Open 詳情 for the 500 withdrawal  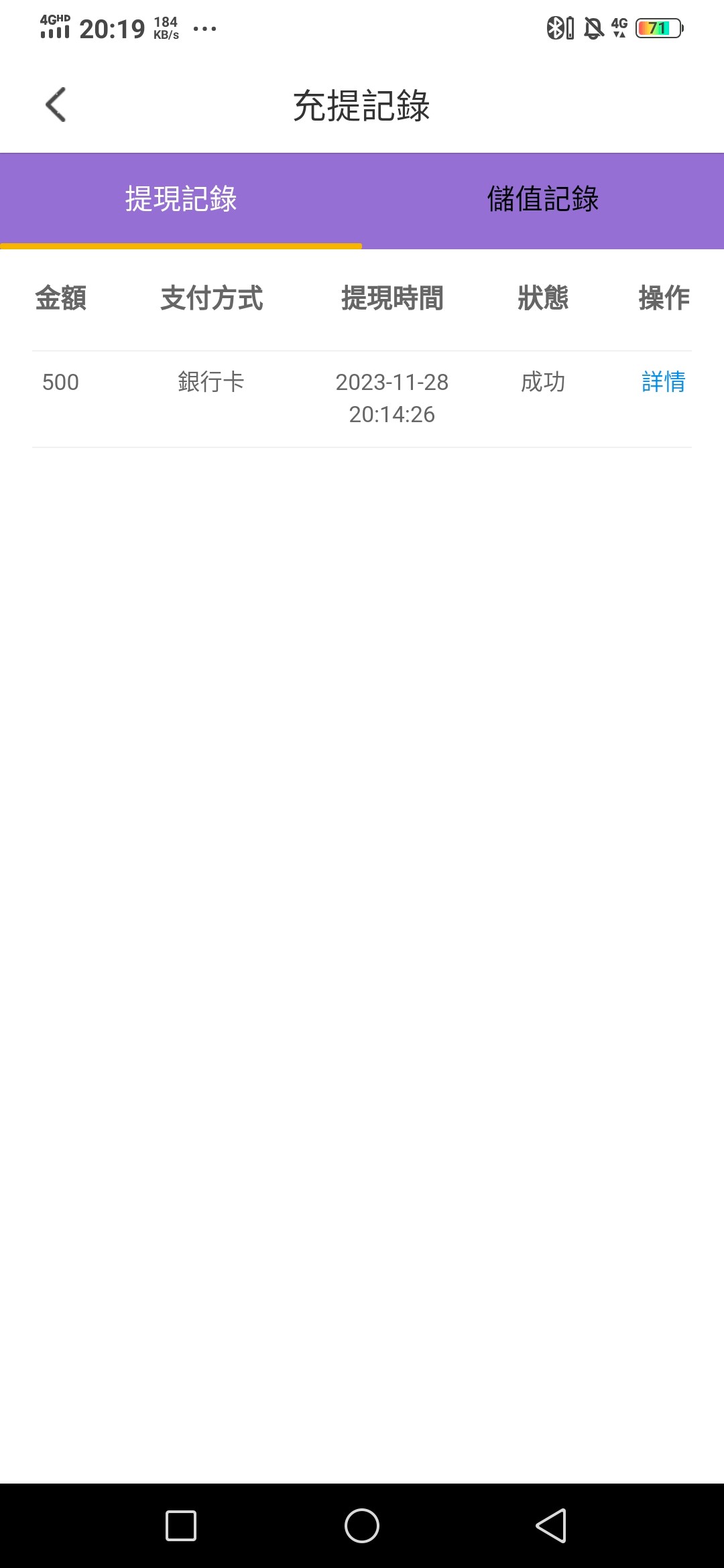point(663,382)
